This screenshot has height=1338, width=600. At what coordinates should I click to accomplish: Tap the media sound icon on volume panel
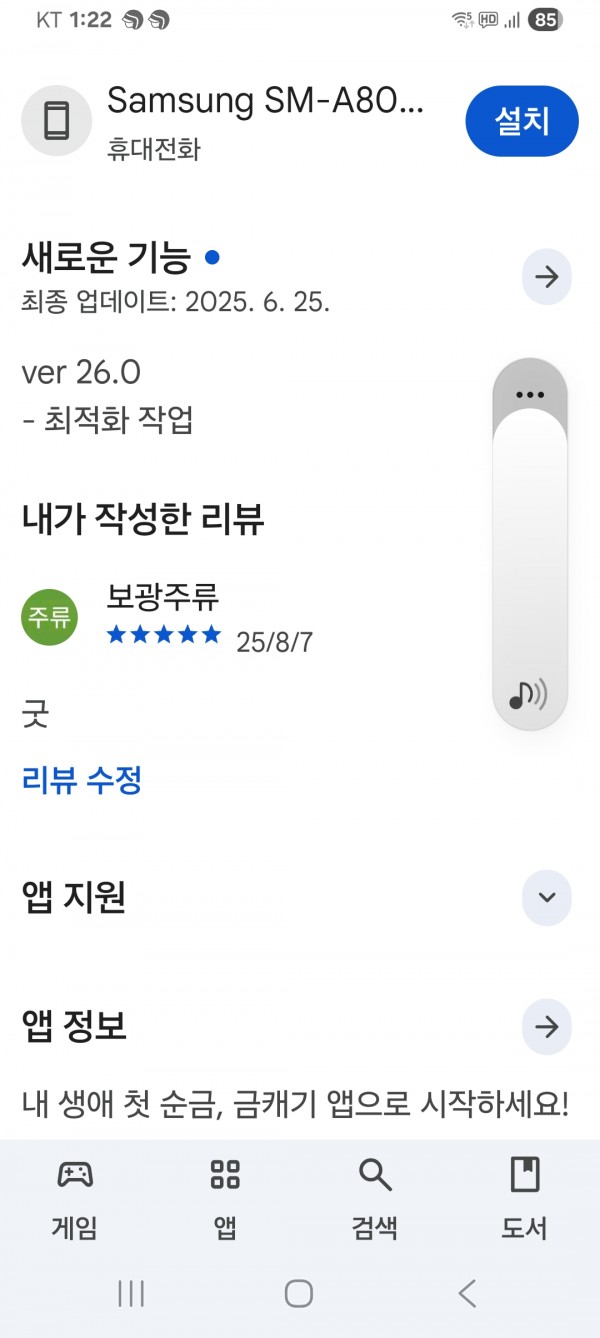coord(529,694)
